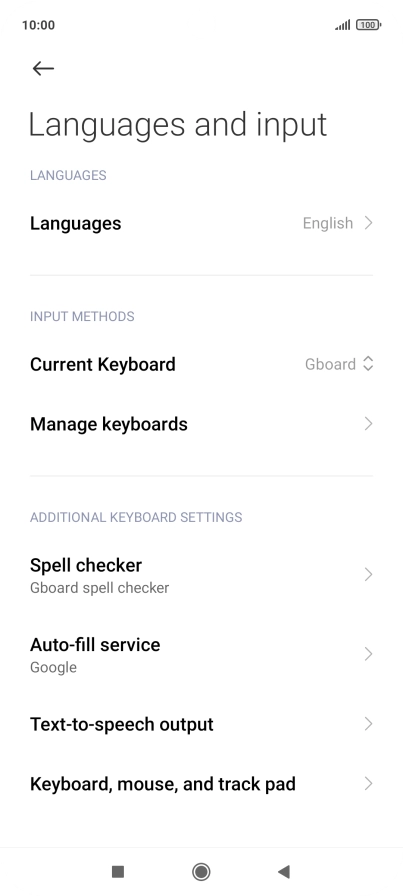Viewport: 403px width, 896px height.
Task: Change the Current Keyboard selection
Action: [x=201, y=364]
